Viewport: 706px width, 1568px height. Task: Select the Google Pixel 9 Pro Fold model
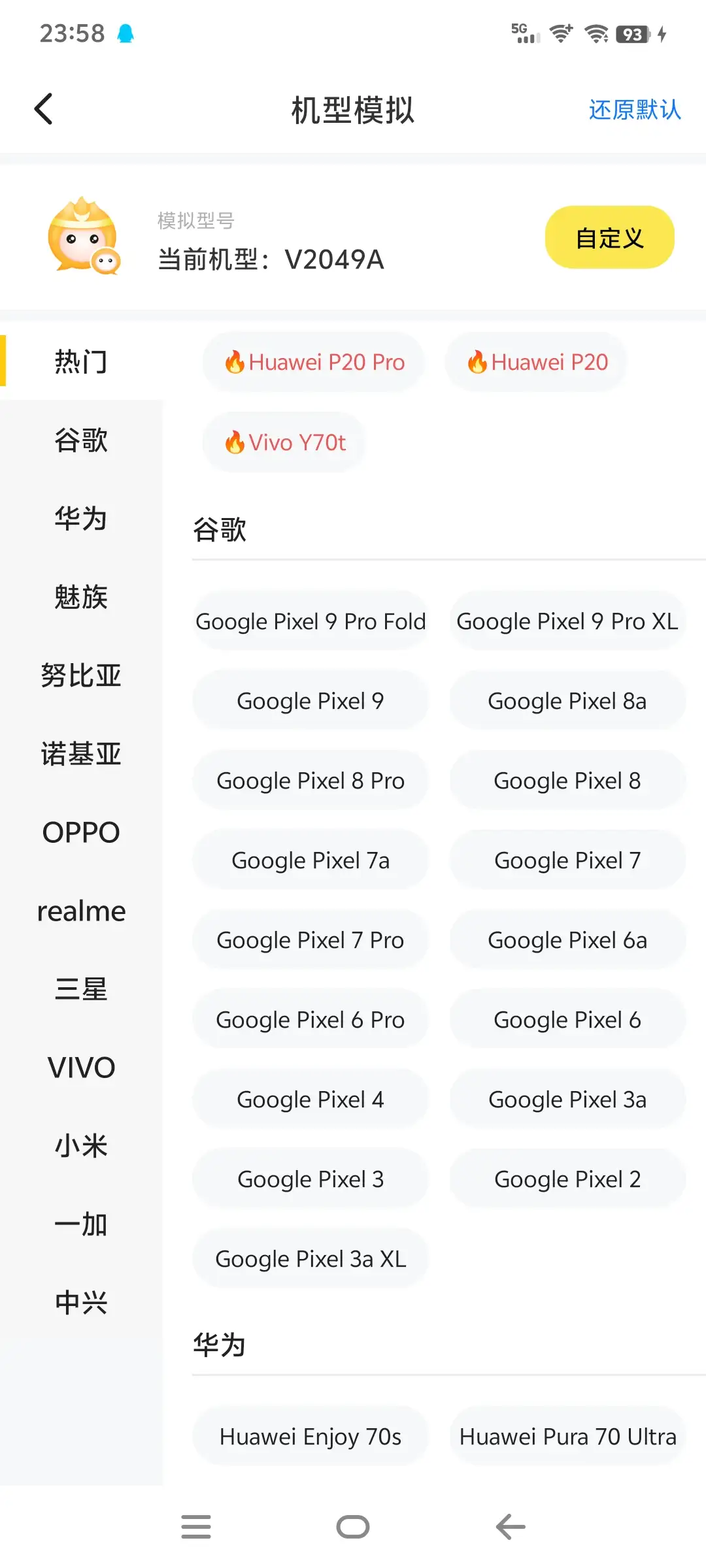[310, 621]
